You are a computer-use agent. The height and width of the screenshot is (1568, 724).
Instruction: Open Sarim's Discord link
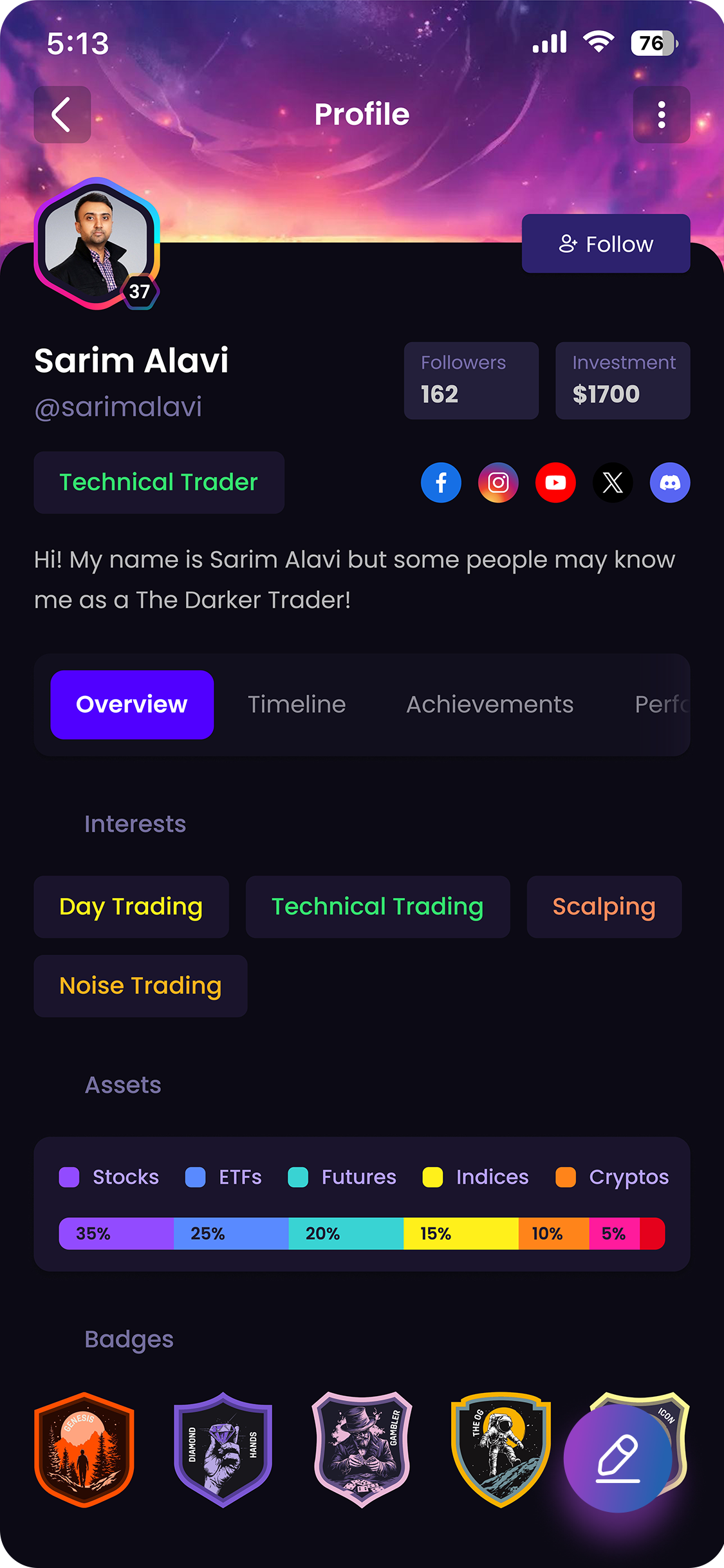670,483
